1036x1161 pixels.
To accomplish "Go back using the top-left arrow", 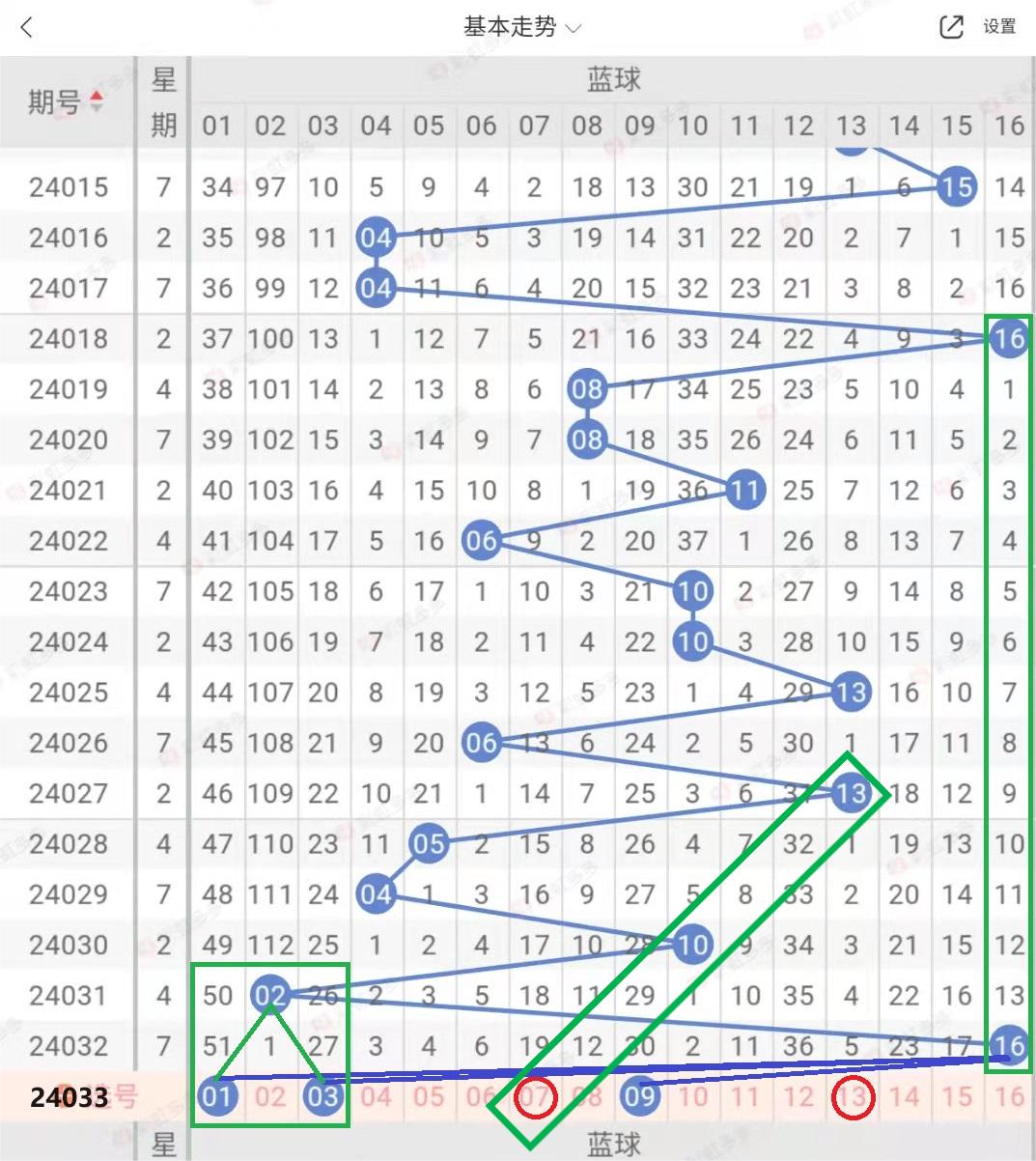I will [x=27, y=27].
